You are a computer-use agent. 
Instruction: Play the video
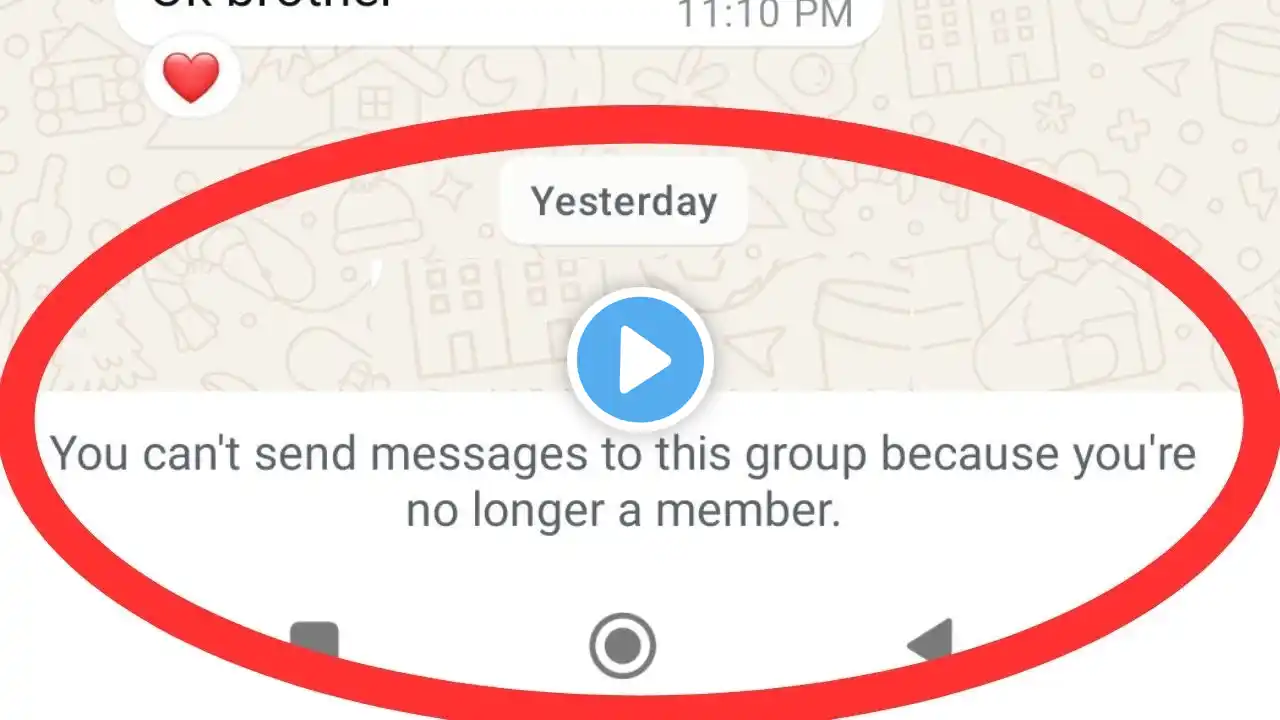click(640, 360)
